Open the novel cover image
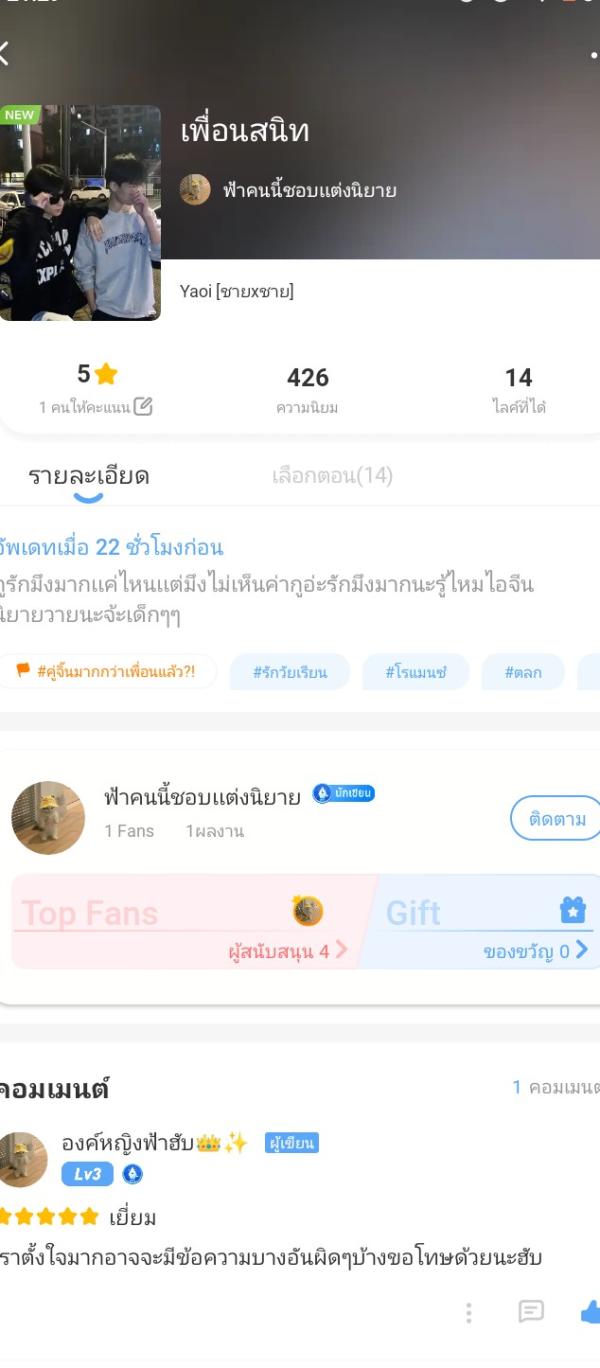The height and width of the screenshot is (1368, 600). 80,213
